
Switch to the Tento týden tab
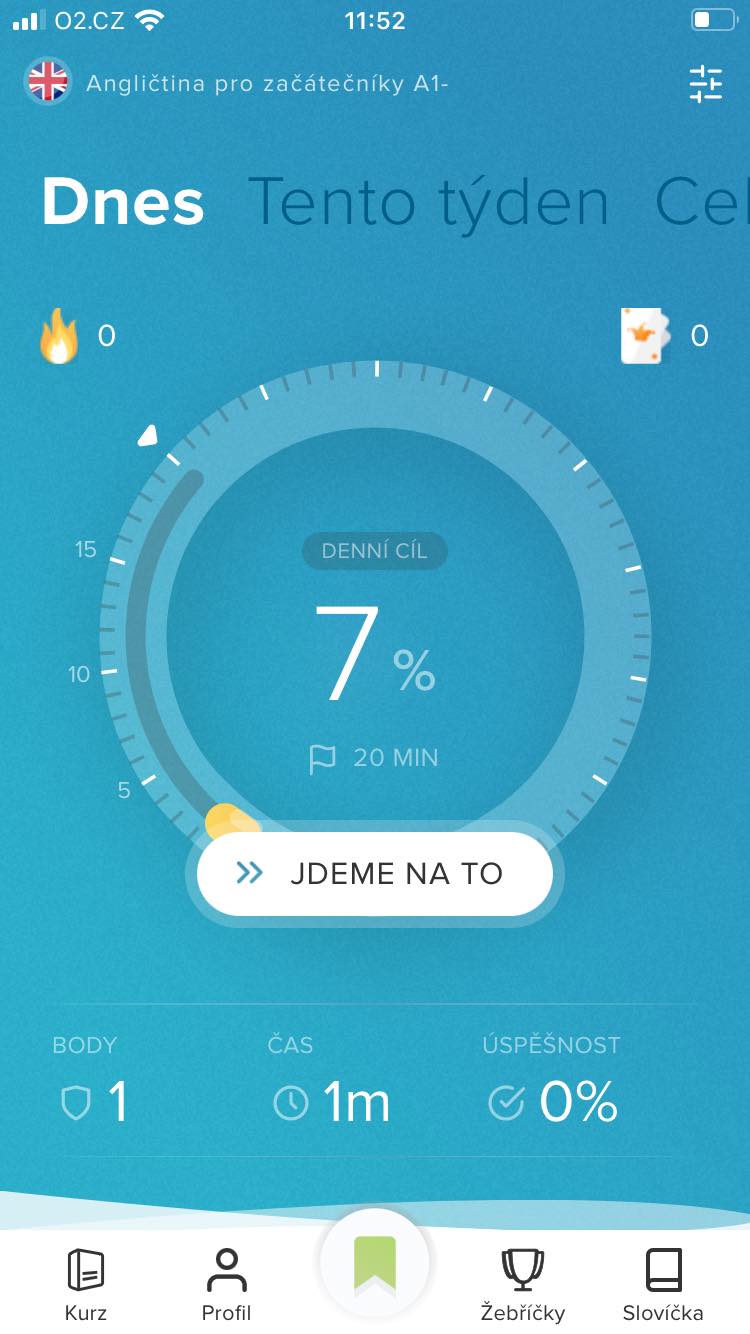(428, 202)
